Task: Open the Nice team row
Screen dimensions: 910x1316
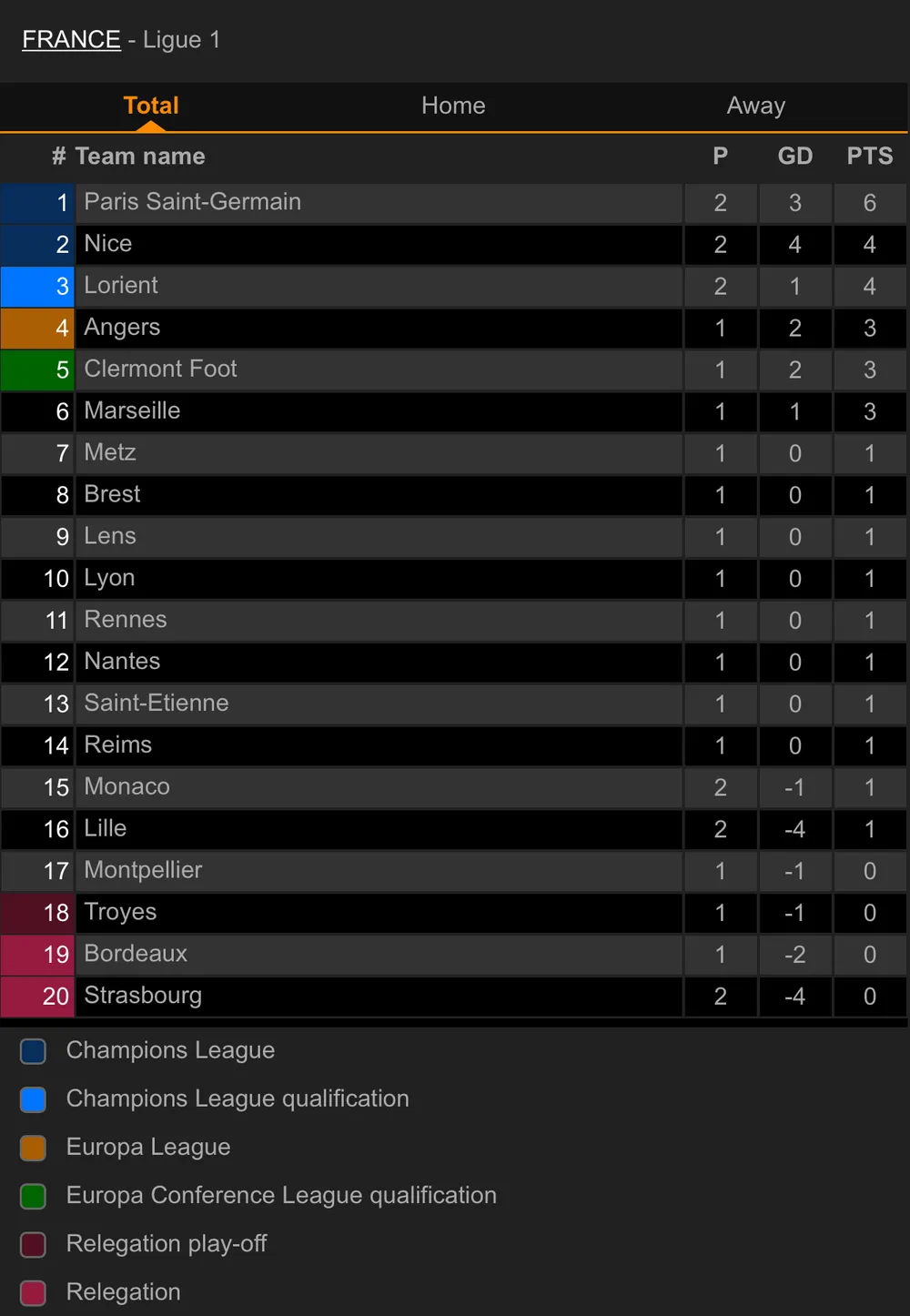Action: (108, 244)
